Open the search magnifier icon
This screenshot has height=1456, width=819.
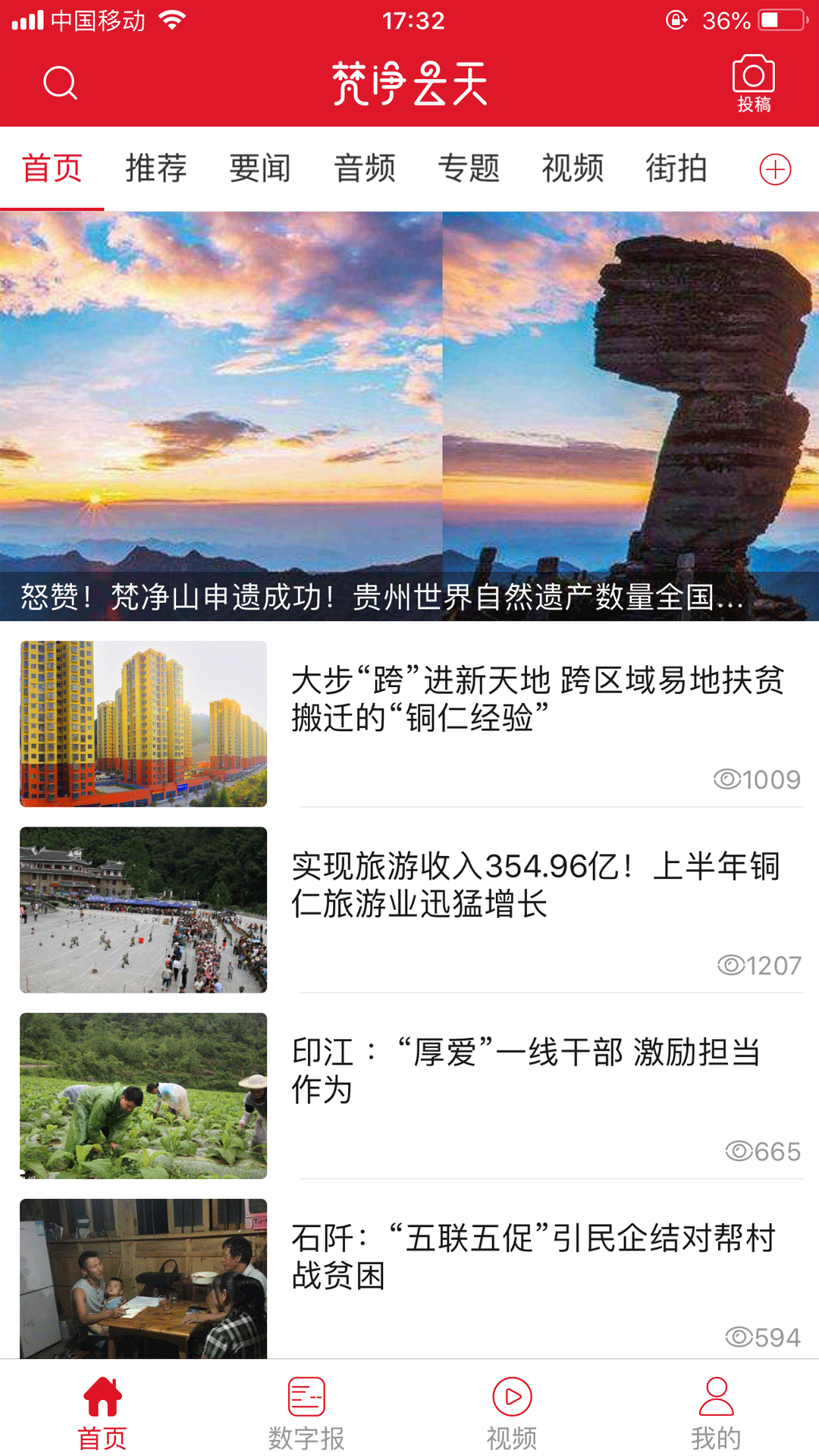click(60, 83)
